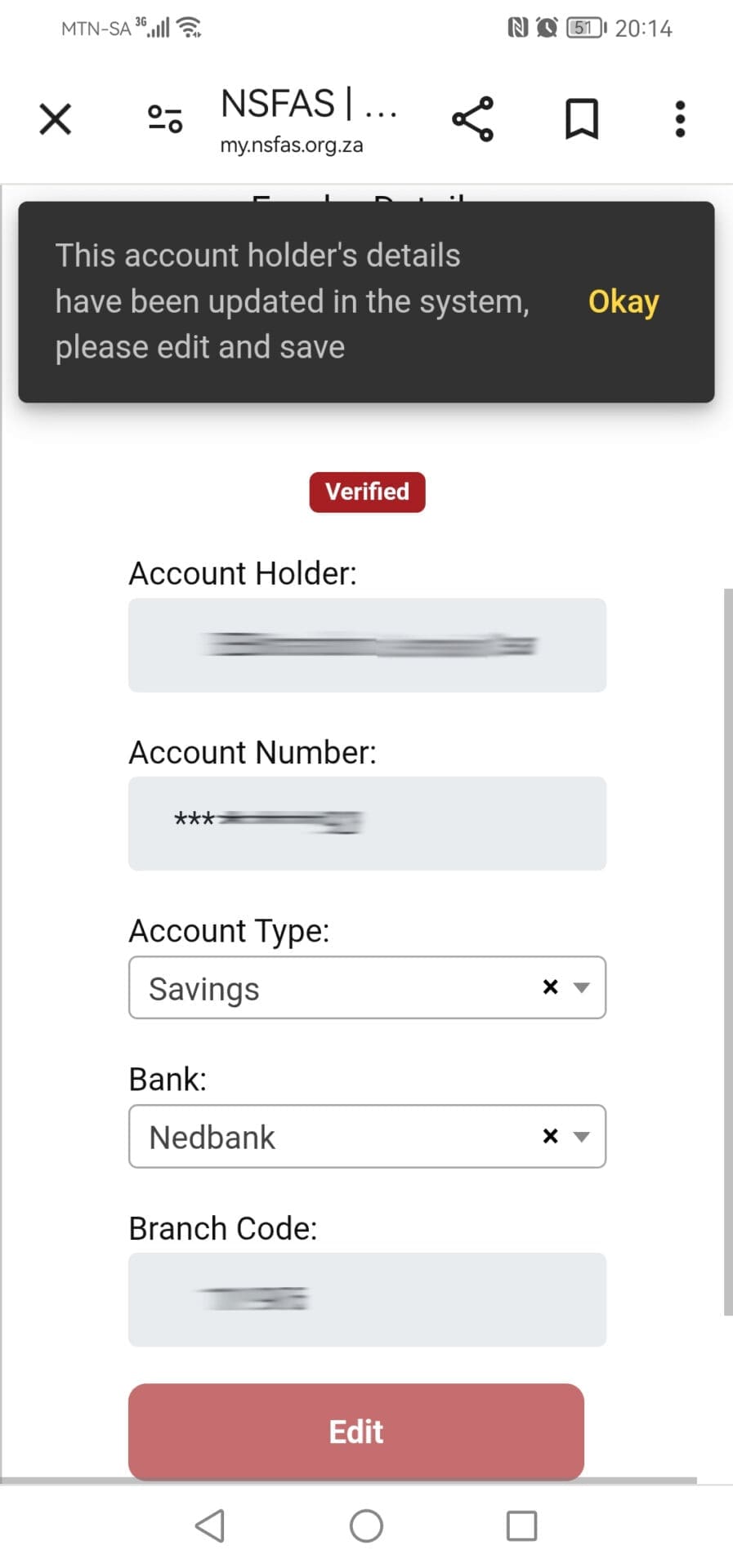This screenshot has height=1568, width=733.
Task: Open site settings icon beside the URL
Action: pyautogui.click(x=165, y=119)
